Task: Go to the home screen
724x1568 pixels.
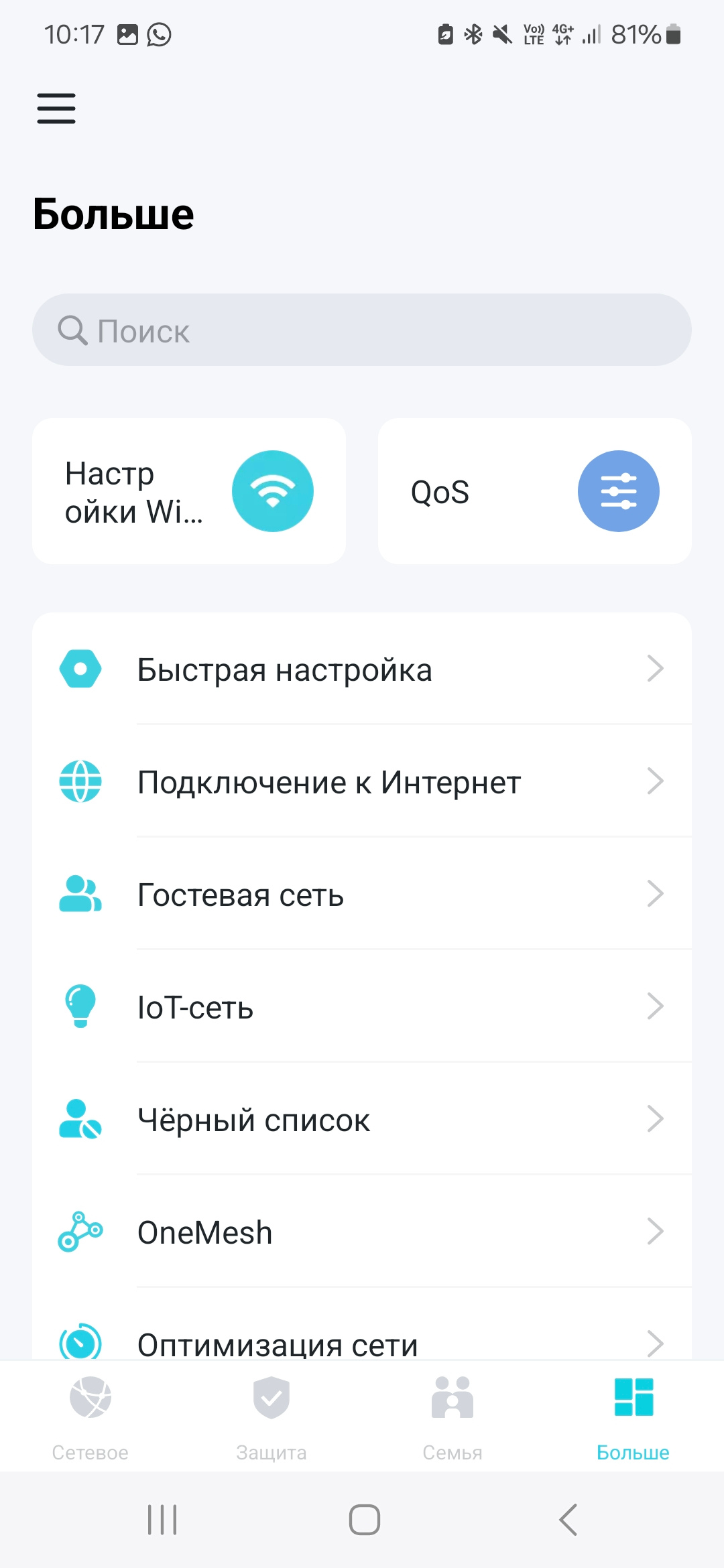Action: click(364, 1520)
